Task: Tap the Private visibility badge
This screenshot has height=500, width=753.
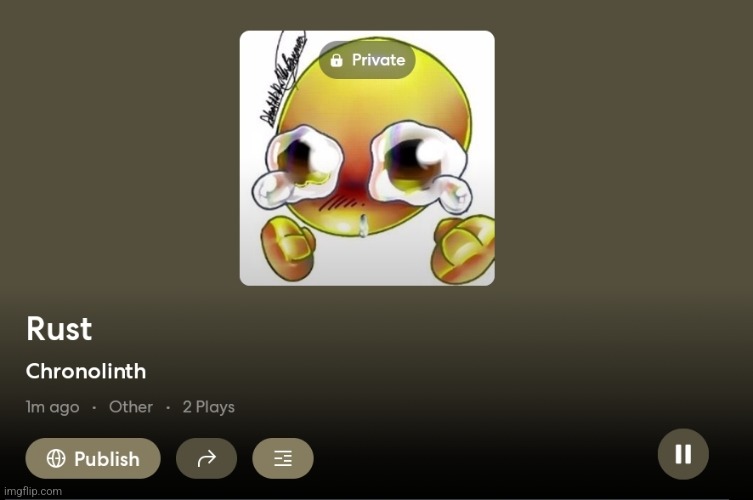Action: pyautogui.click(x=367, y=60)
